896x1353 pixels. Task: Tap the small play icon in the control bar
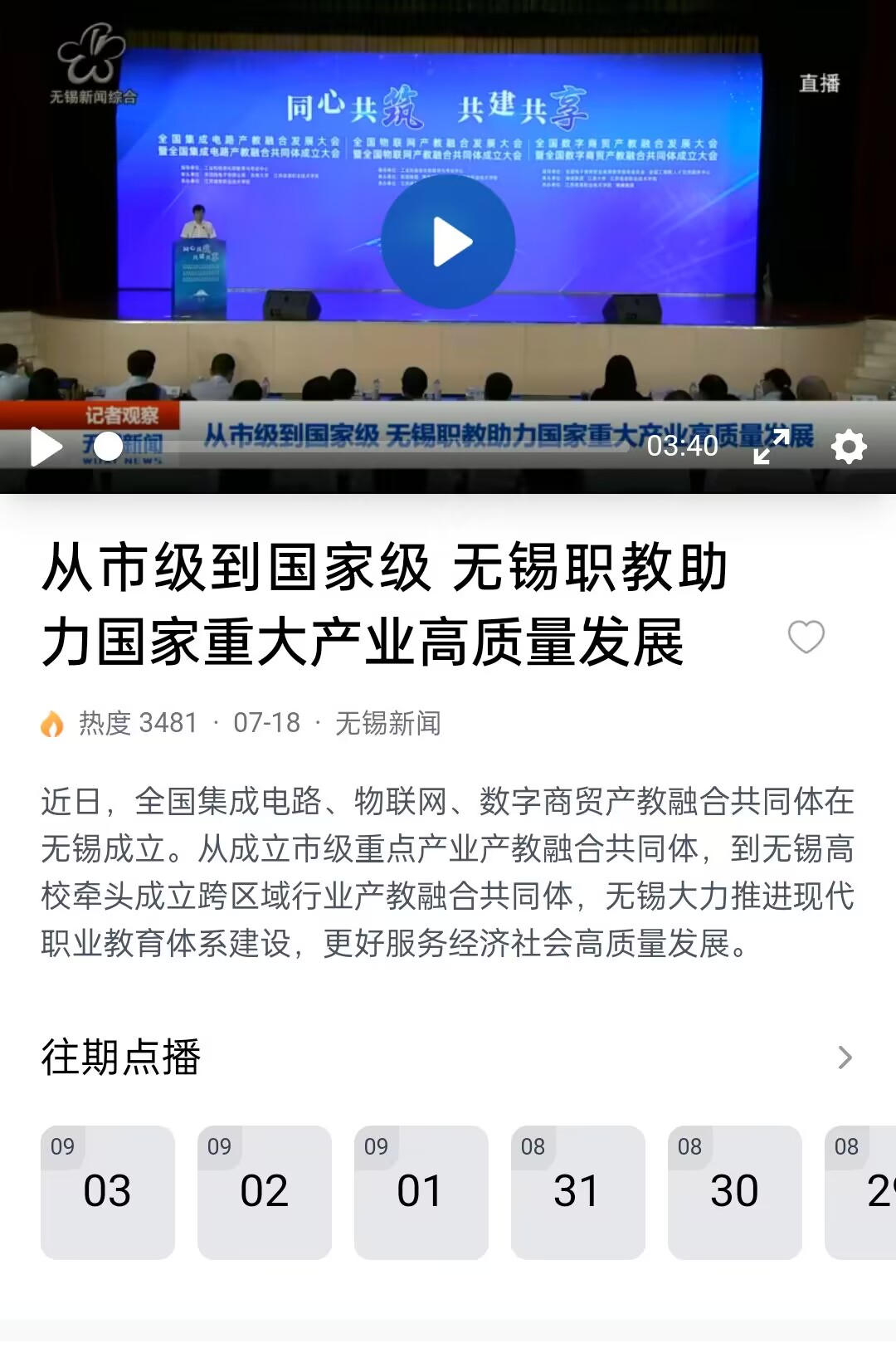click(46, 447)
